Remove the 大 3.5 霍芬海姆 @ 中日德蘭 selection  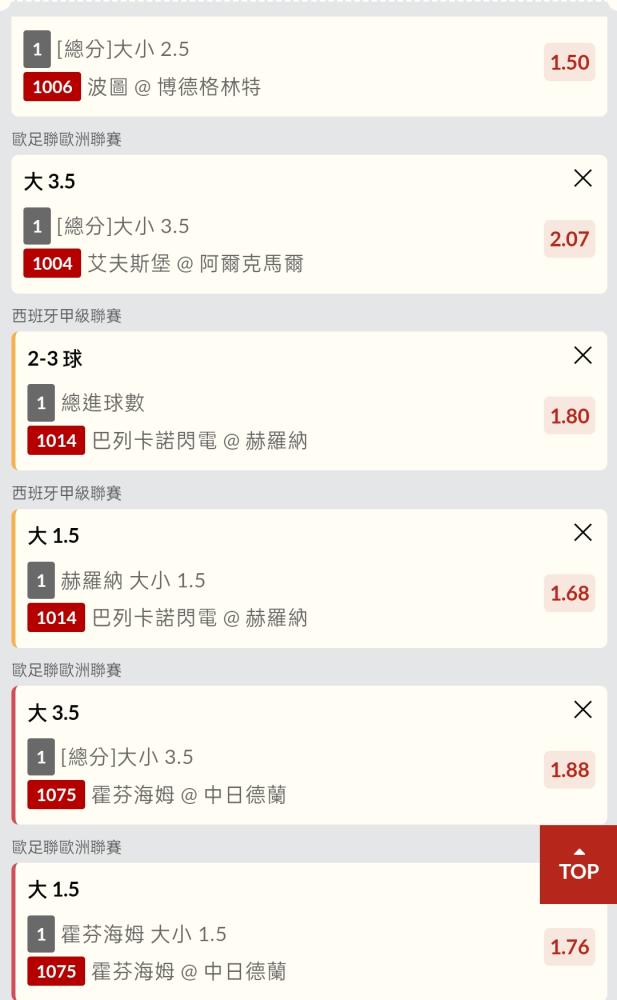click(x=583, y=709)
